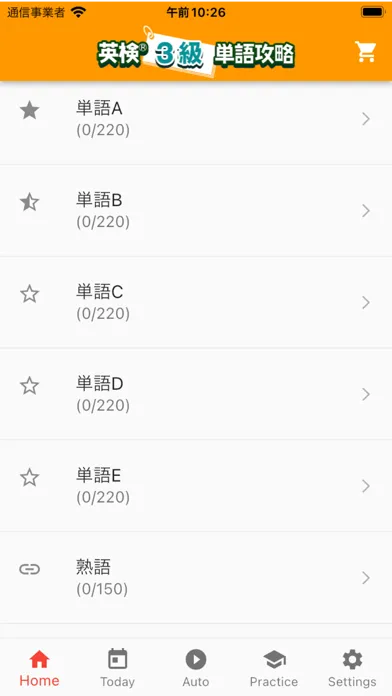Viewport: 392px width, 696px height.
Task: Open the 単語D word list
Action: coord(196,394)
